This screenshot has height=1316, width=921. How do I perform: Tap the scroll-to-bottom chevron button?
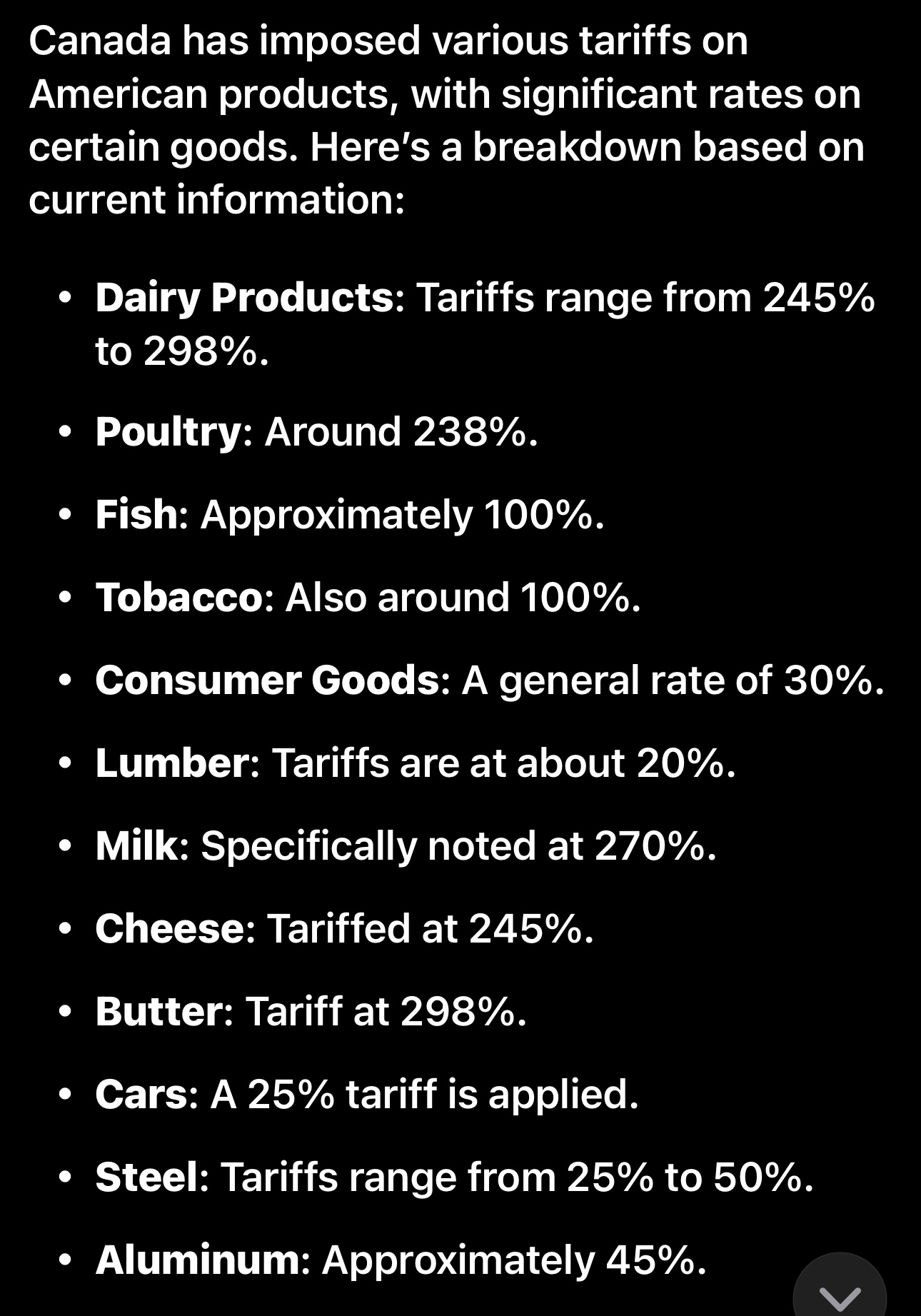tap(840, 1289)
